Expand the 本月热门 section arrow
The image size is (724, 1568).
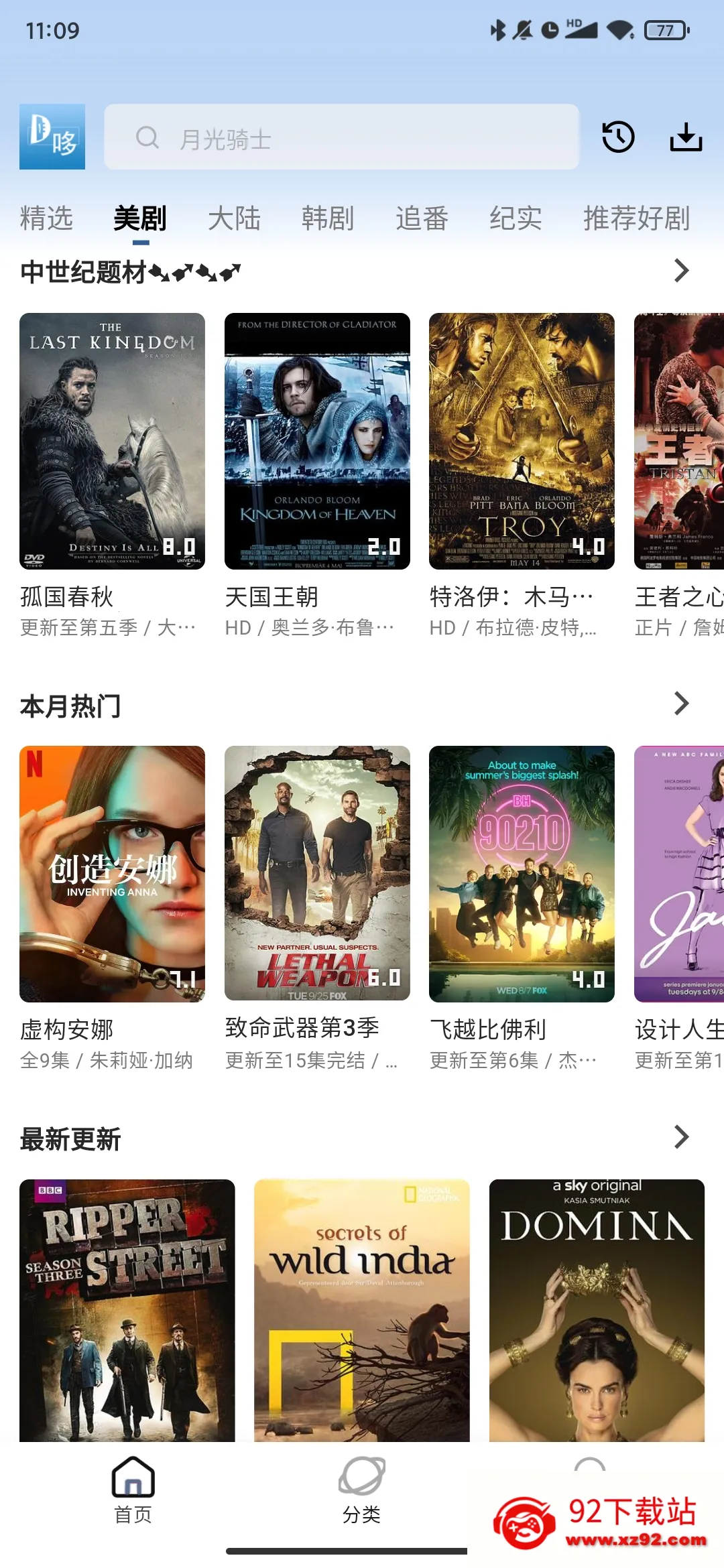click(x=681, y=704)
